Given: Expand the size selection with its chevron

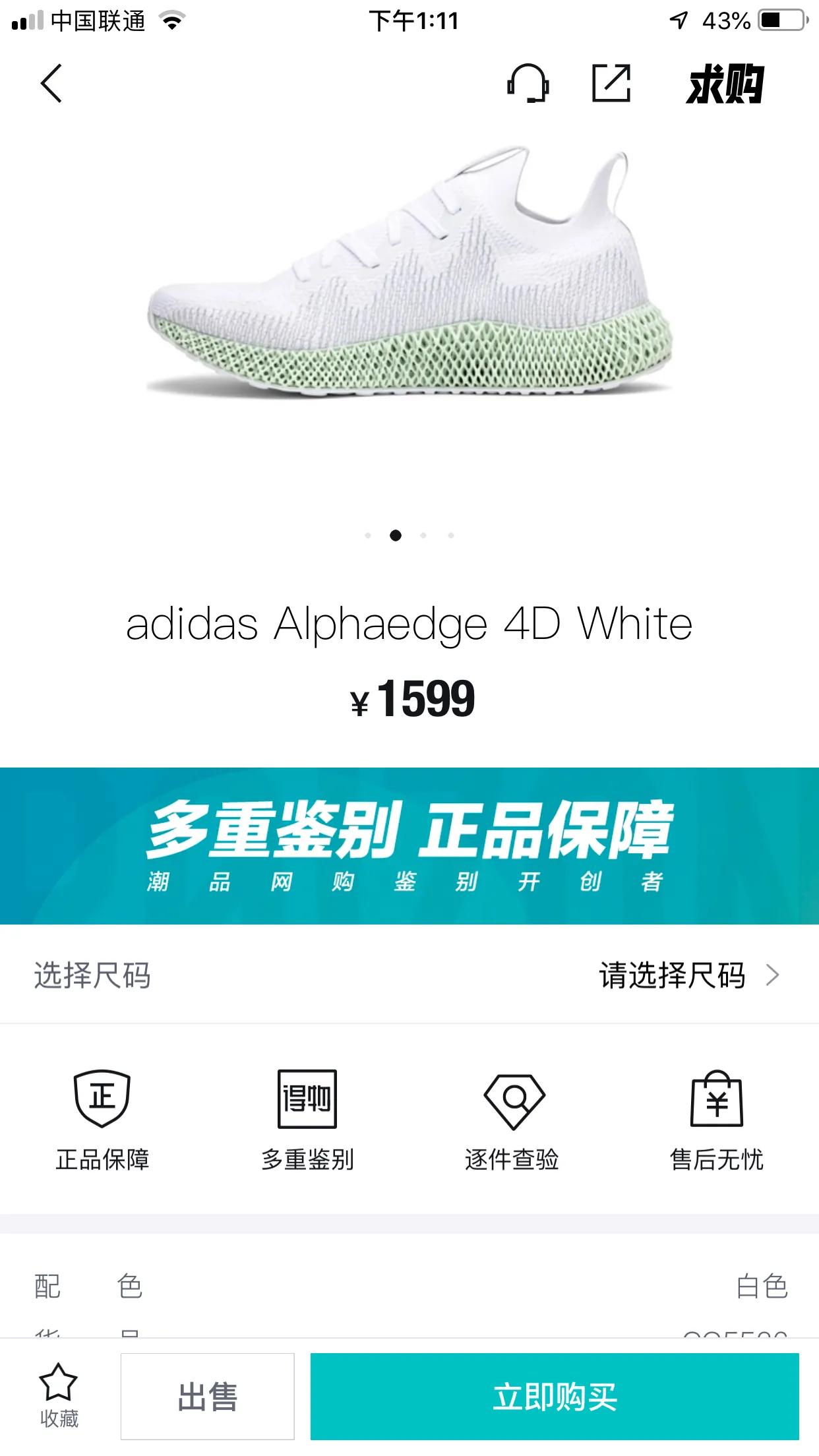Looking at the screenshot, I should click(773, 976).
